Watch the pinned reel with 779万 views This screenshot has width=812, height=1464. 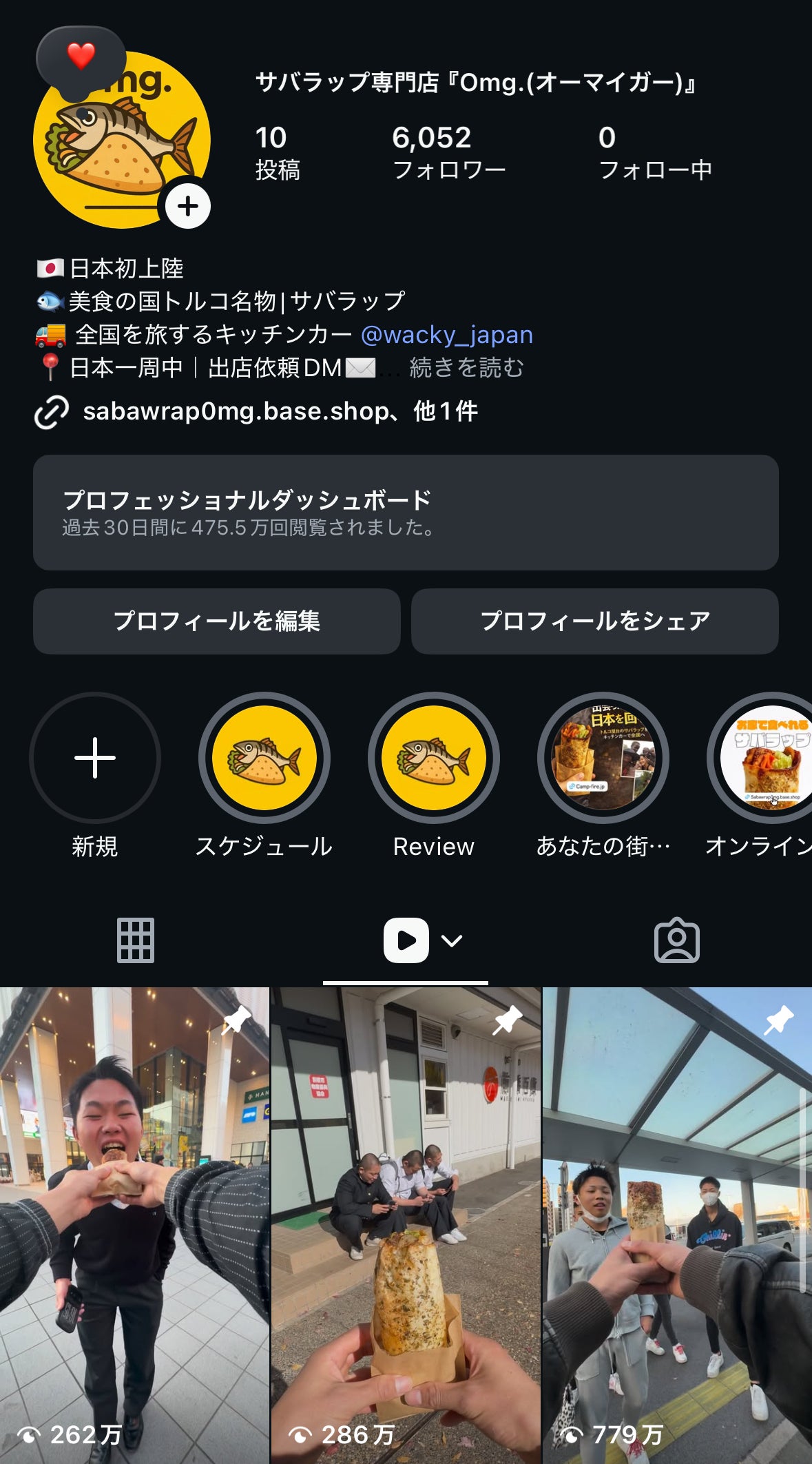click(677, 1226)
